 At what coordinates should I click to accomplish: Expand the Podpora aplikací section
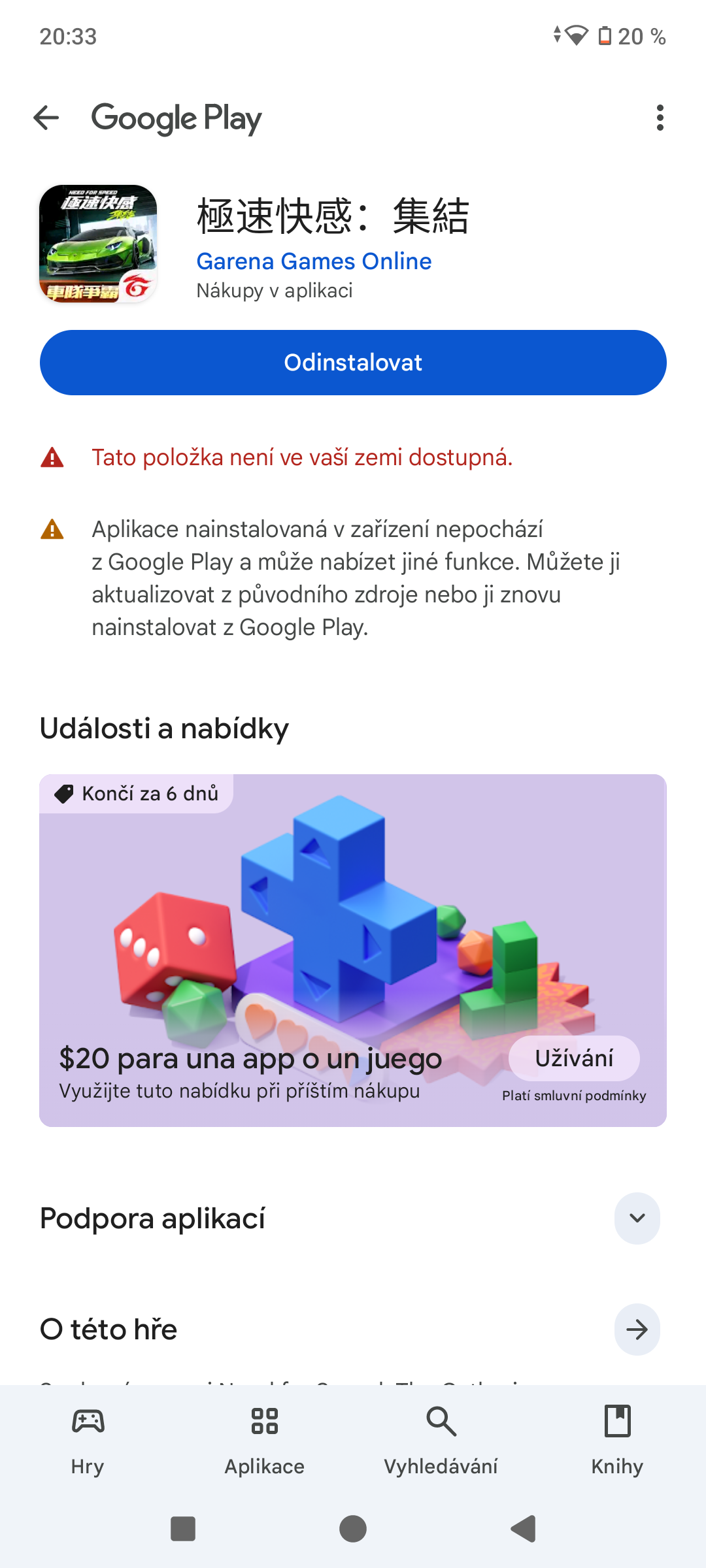pyautogui.click(x=637, y=1218)
